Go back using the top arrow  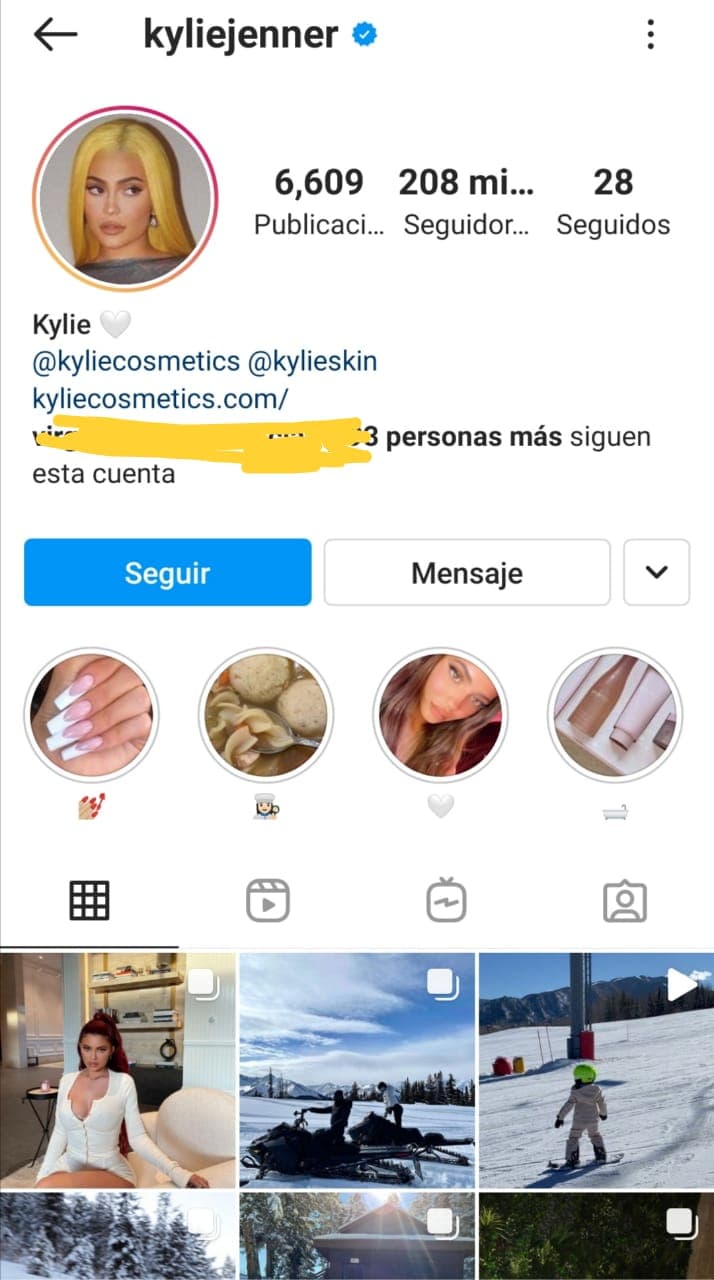(x=55, y=35)
